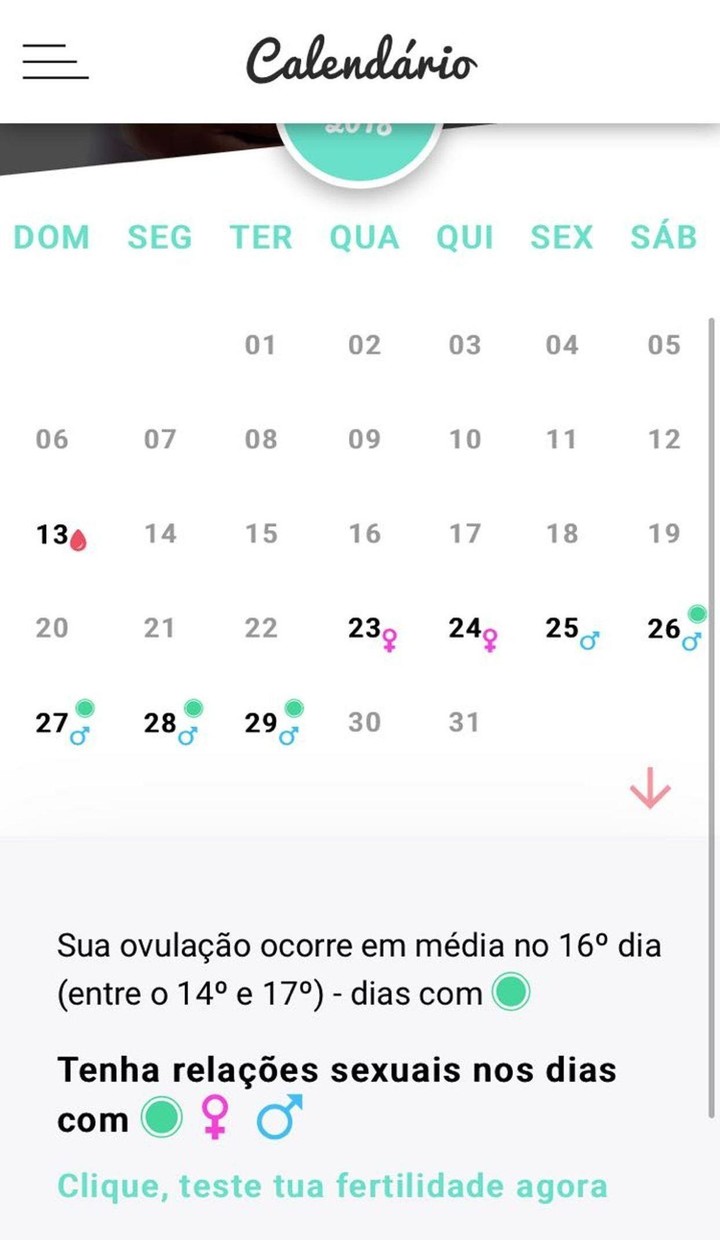Open the year selector circle at top
The height and width of the screenshot is (1240, 720).
(362, 142)
